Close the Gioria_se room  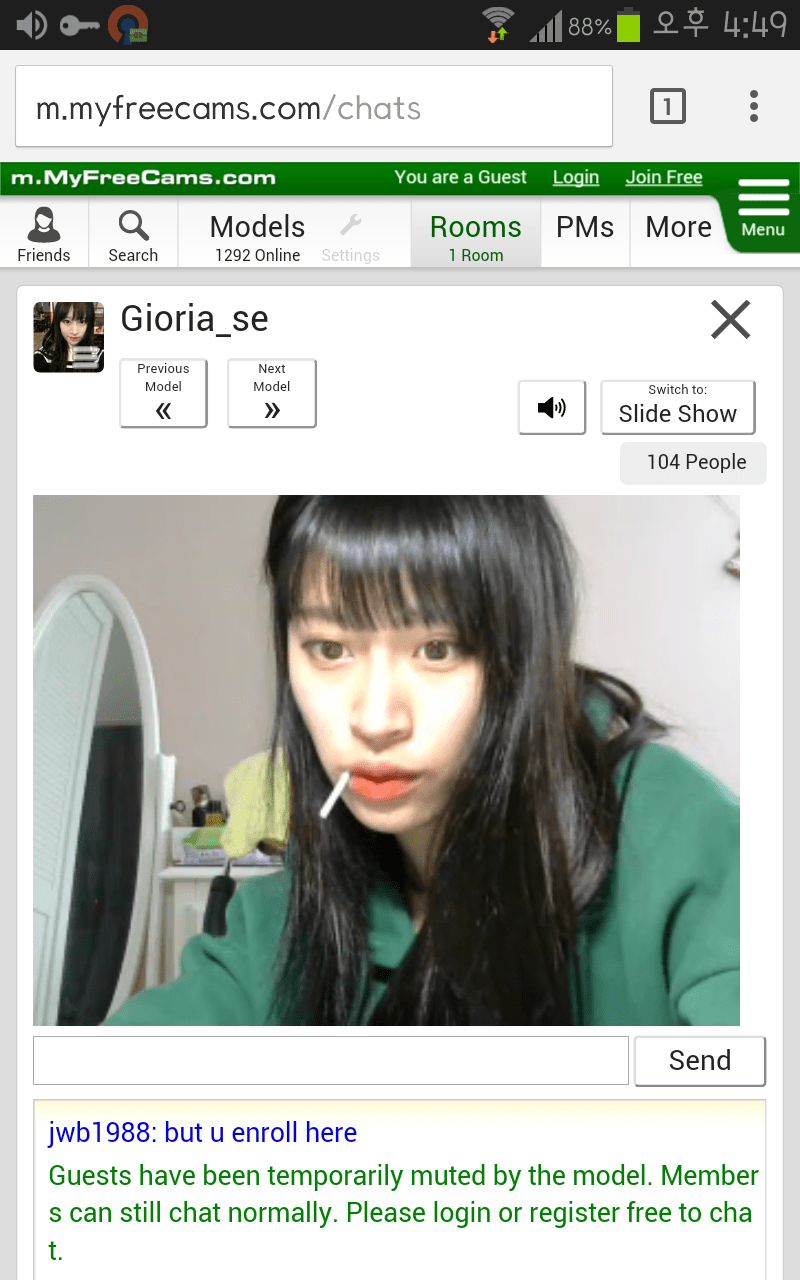tap(730, 320)
